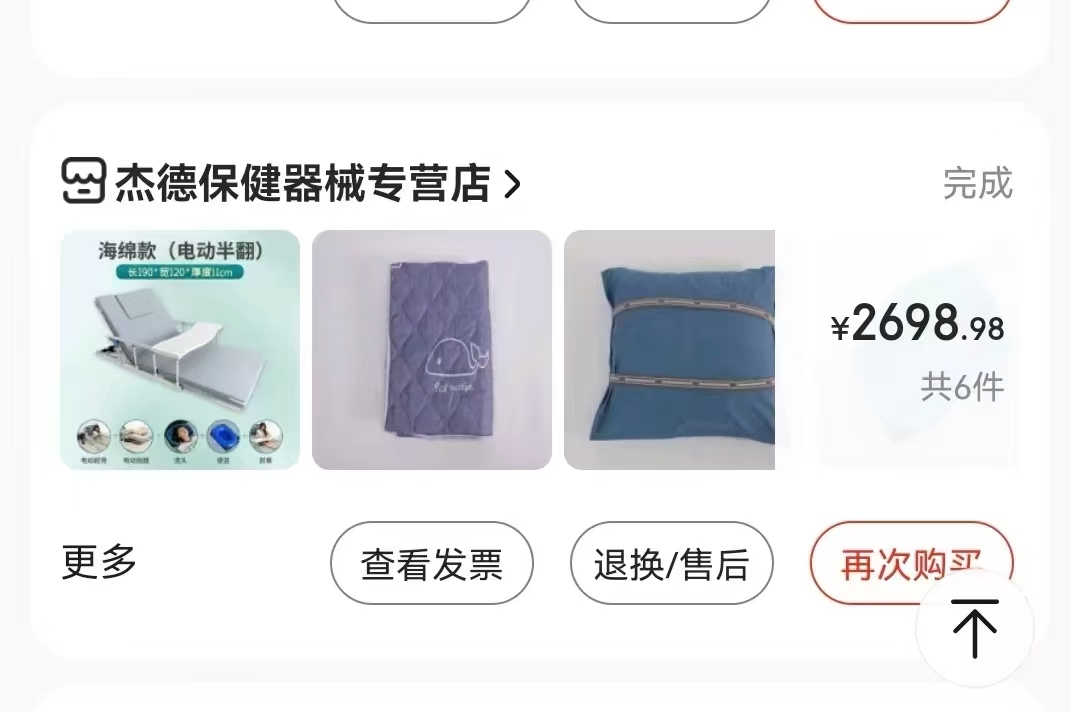Open the blue pillow product image
The height and width of the screenshot is (712, 1070).
click(x=669, y=350)
